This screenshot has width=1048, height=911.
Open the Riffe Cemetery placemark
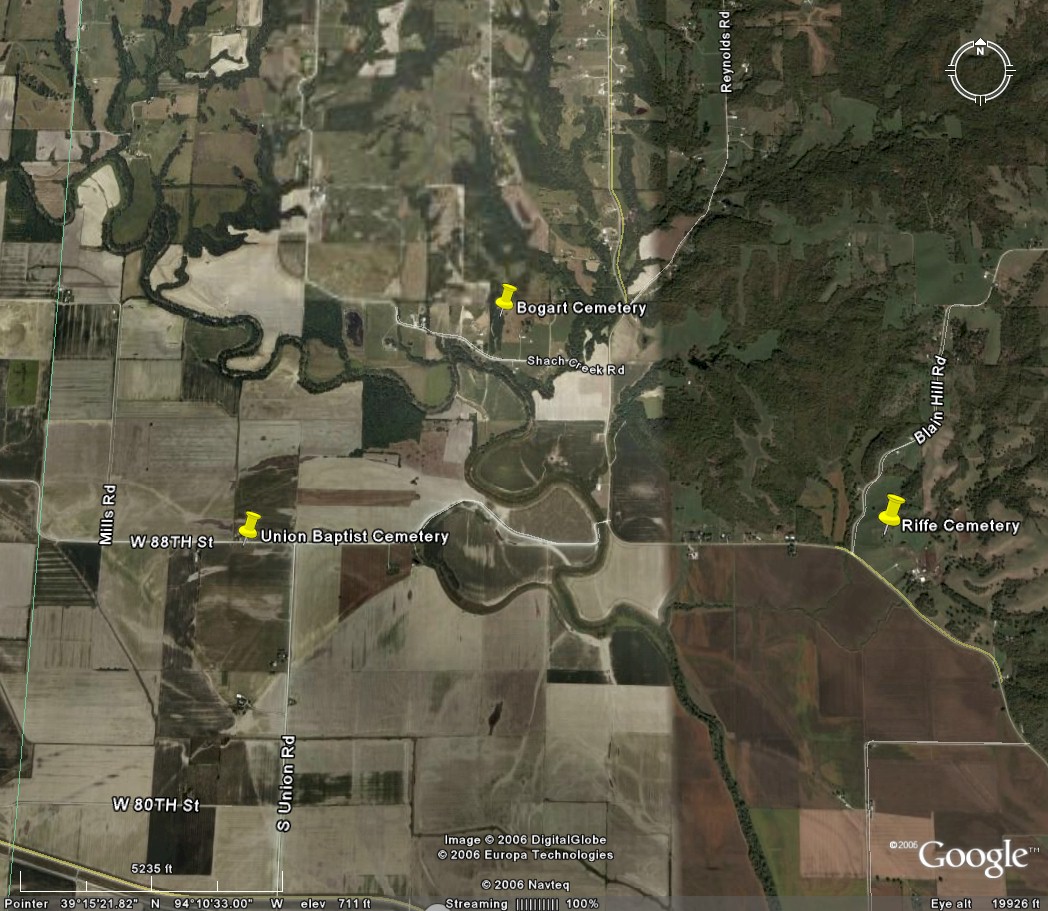(x=891, y=509)
